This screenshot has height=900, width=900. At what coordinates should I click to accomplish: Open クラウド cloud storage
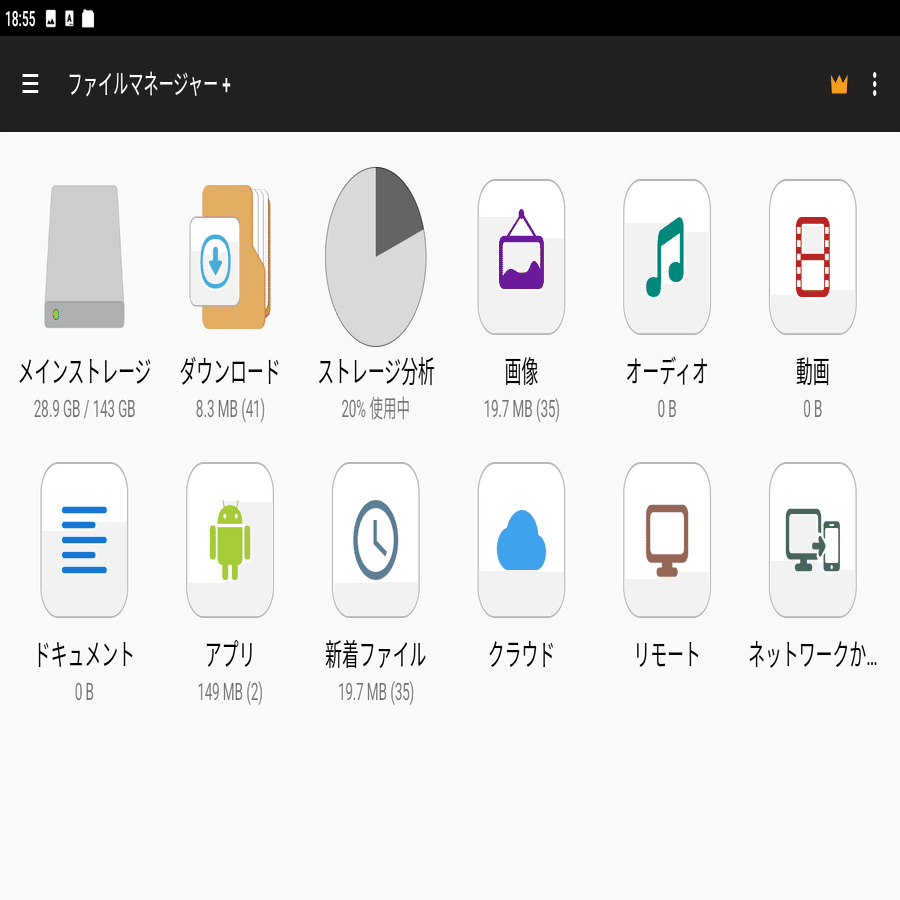point(521,541)
